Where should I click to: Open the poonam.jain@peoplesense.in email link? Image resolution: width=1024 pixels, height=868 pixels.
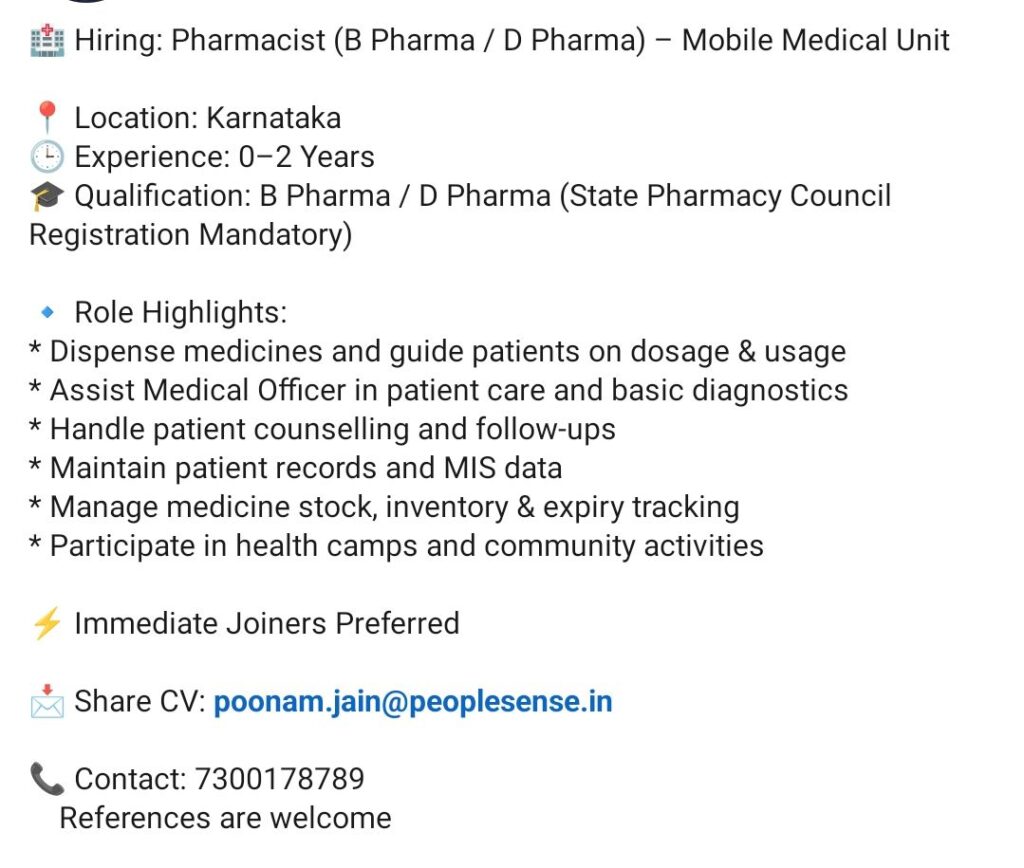click(412, 702)
